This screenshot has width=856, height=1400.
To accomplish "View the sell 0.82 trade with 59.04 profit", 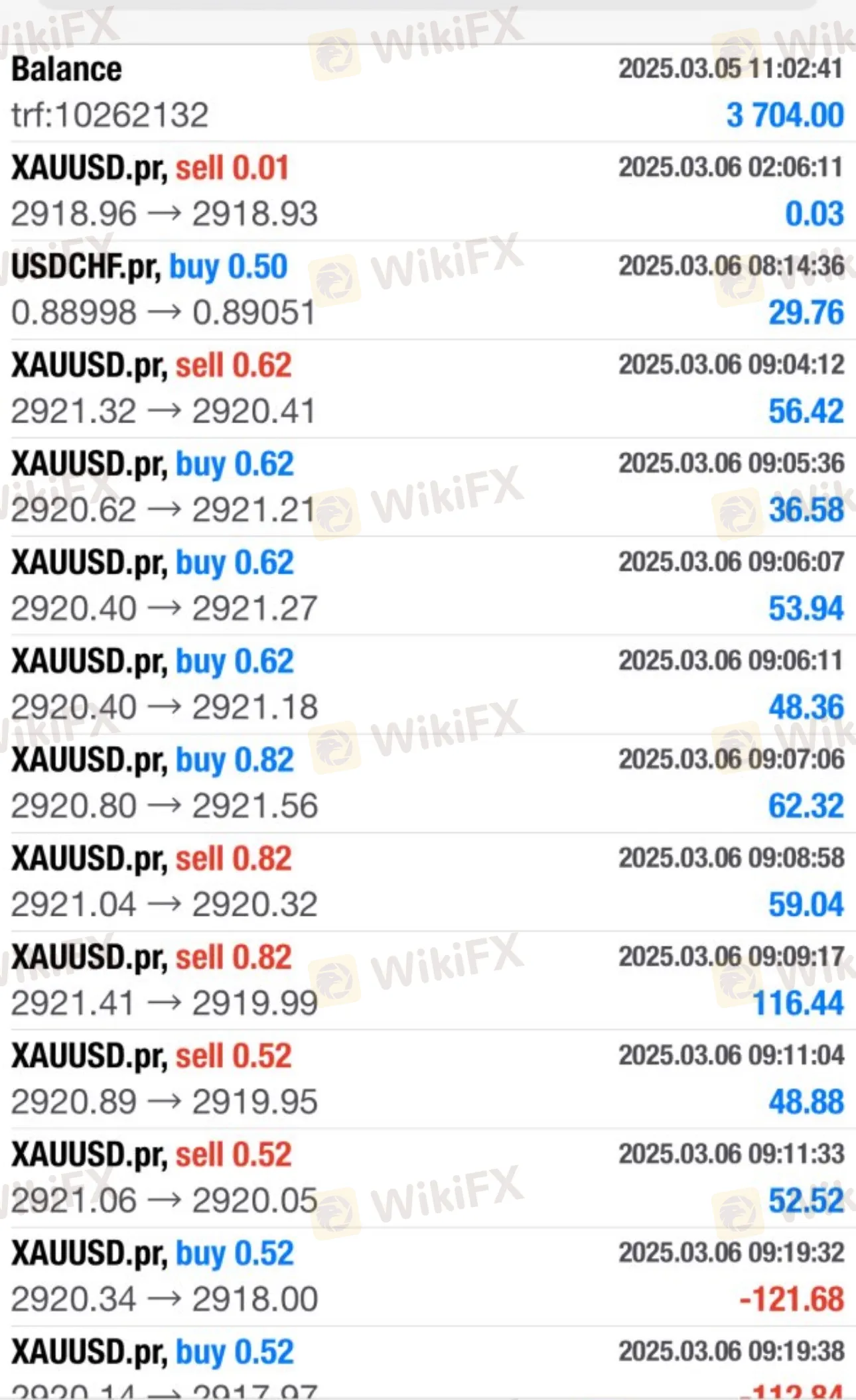I will (x=427, y=881).
